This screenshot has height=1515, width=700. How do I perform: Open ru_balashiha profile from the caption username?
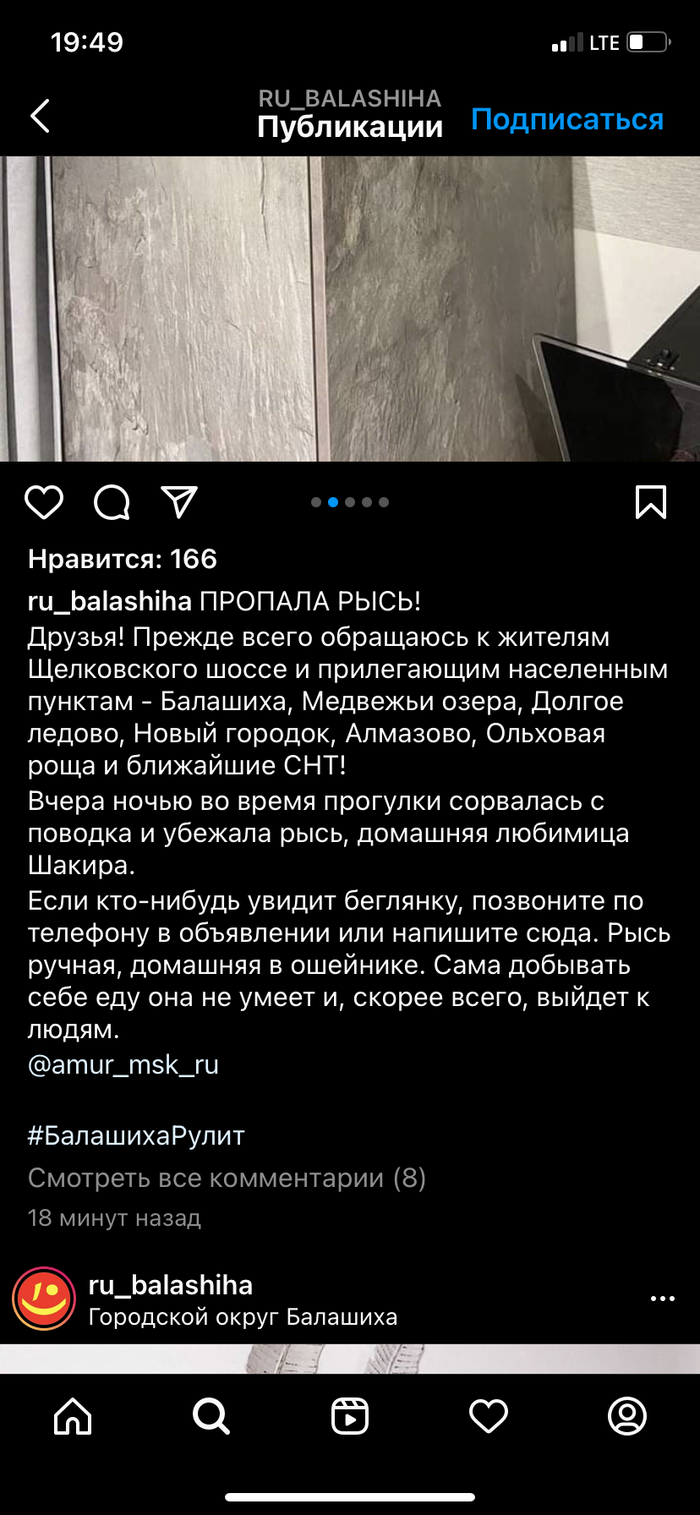[x=109, y=602]
